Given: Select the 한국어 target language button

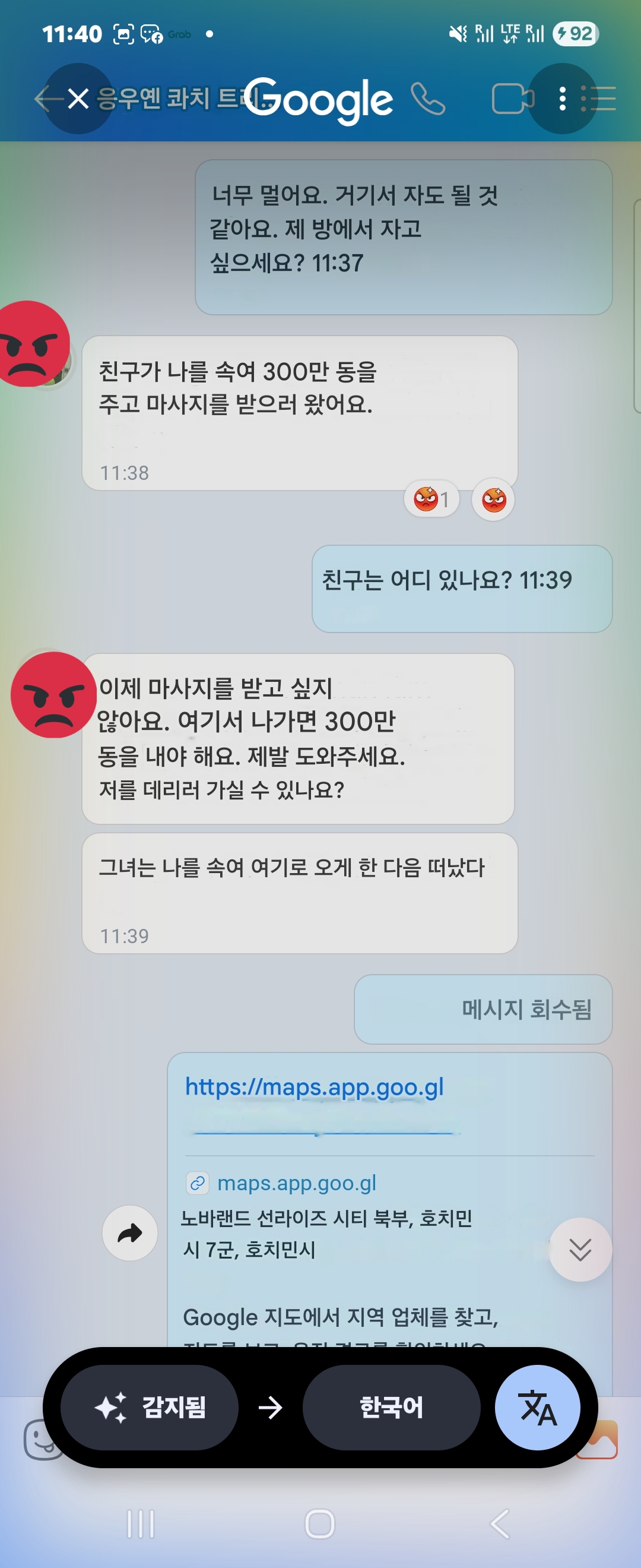Looking at the screenshot, I should (x=391, y=1406).
